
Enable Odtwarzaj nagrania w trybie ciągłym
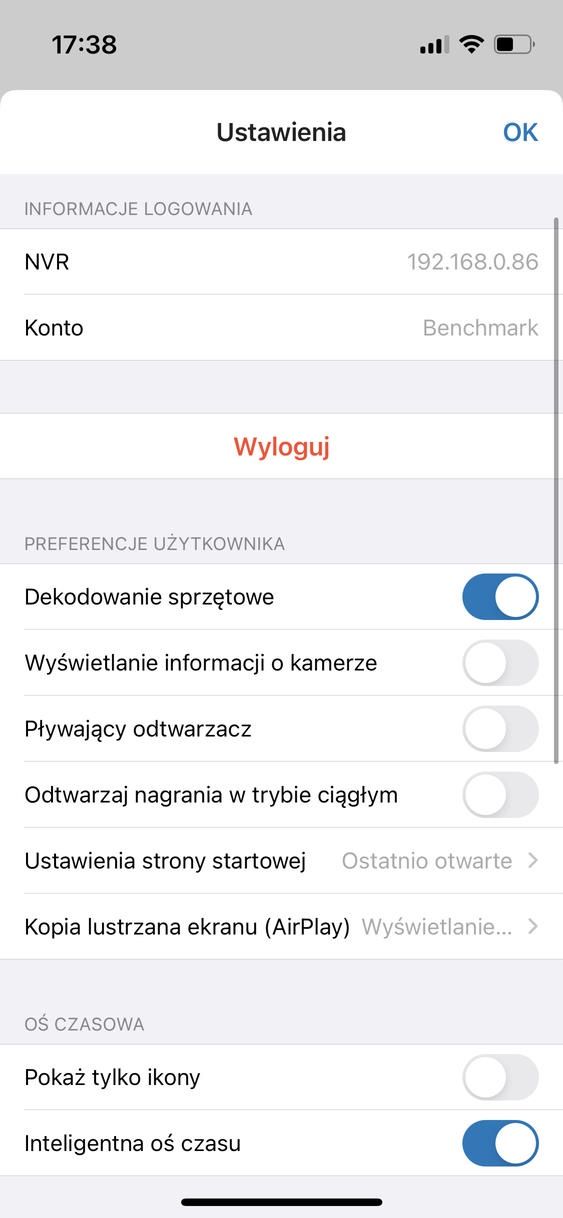[500, 795]
